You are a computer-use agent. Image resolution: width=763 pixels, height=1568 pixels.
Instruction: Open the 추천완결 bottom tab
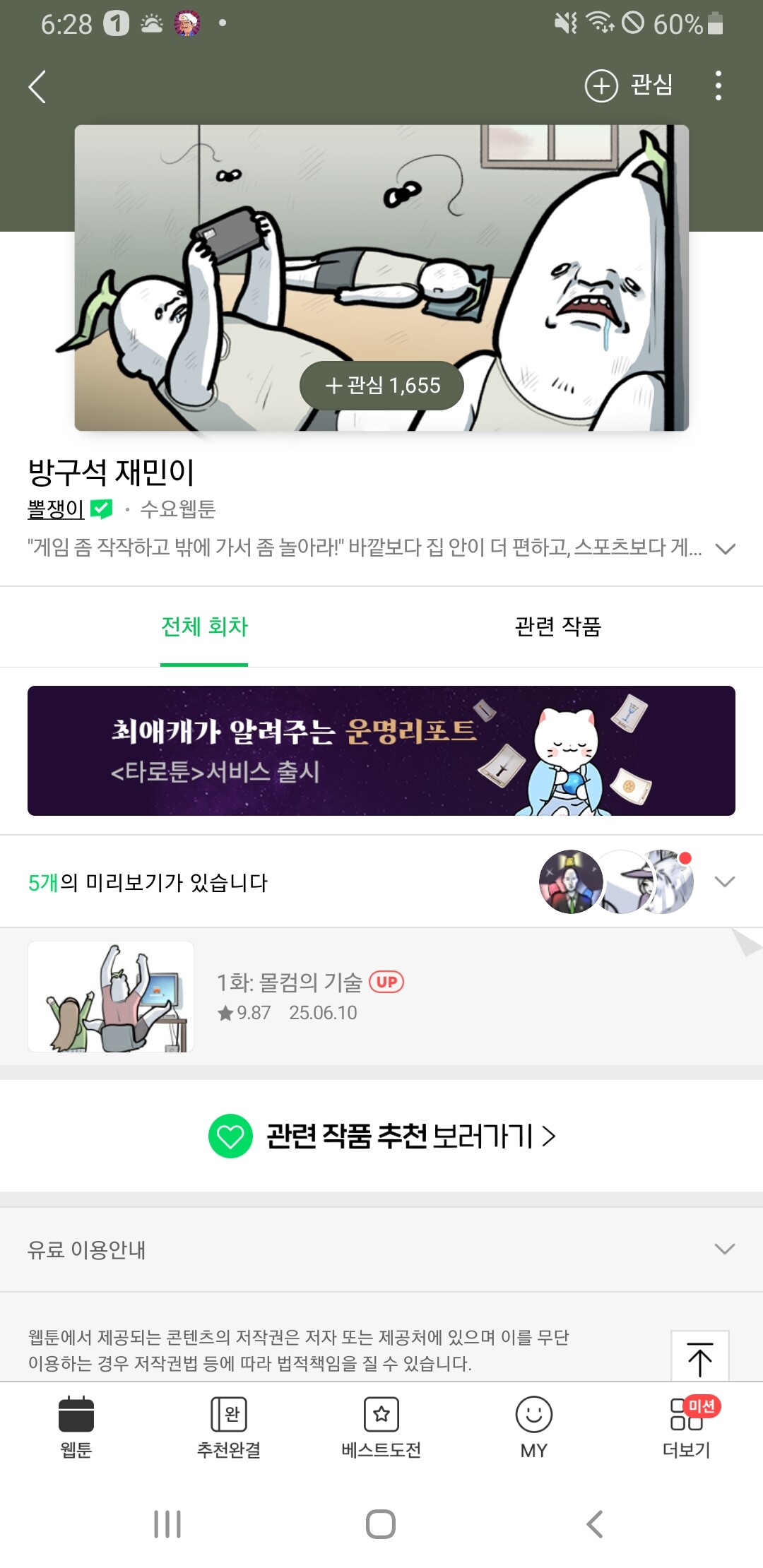coord(229,1427)
